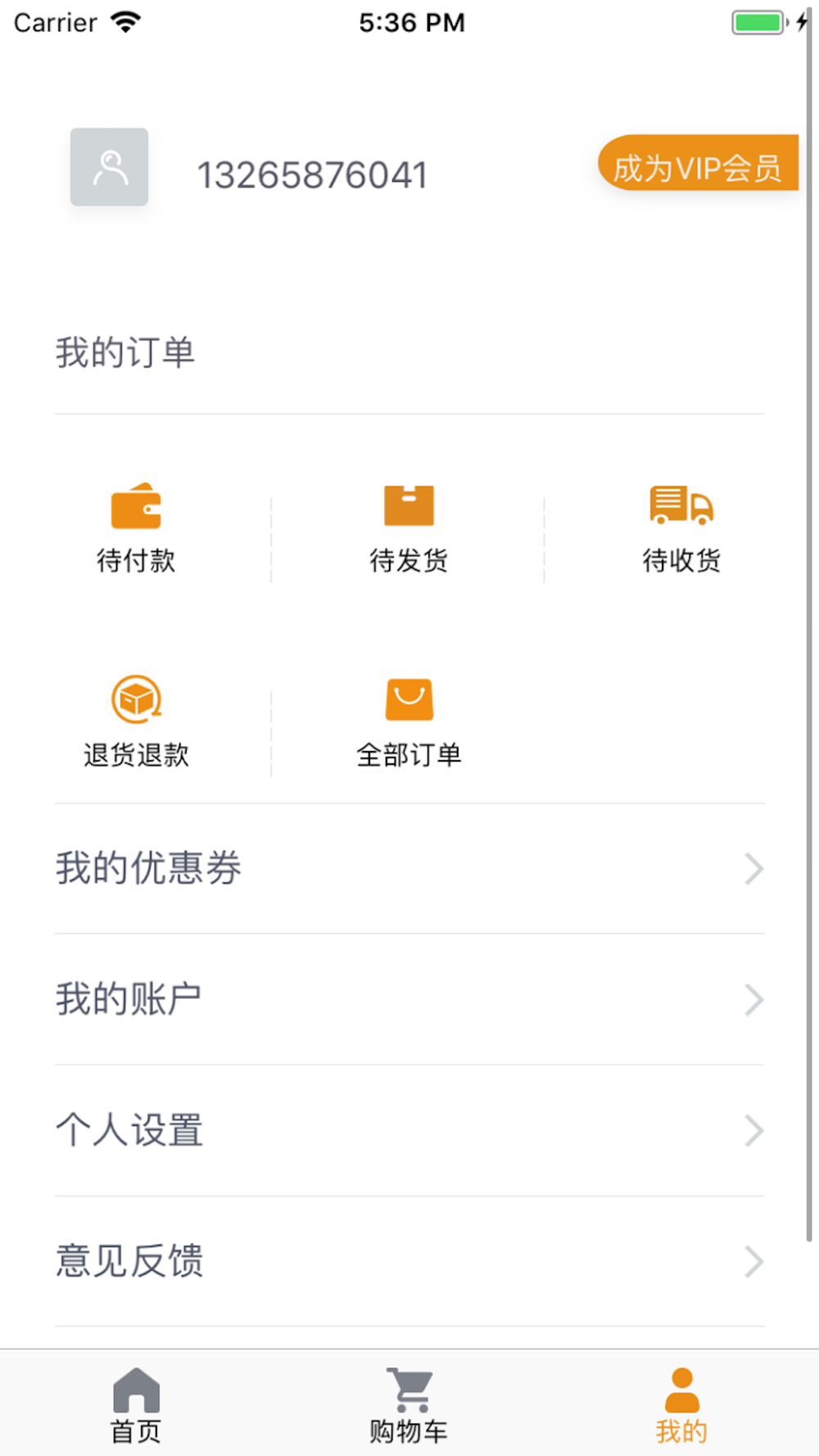819x1456 pixels.
Task: Open 我的账户 row
Action: [409, 999]
